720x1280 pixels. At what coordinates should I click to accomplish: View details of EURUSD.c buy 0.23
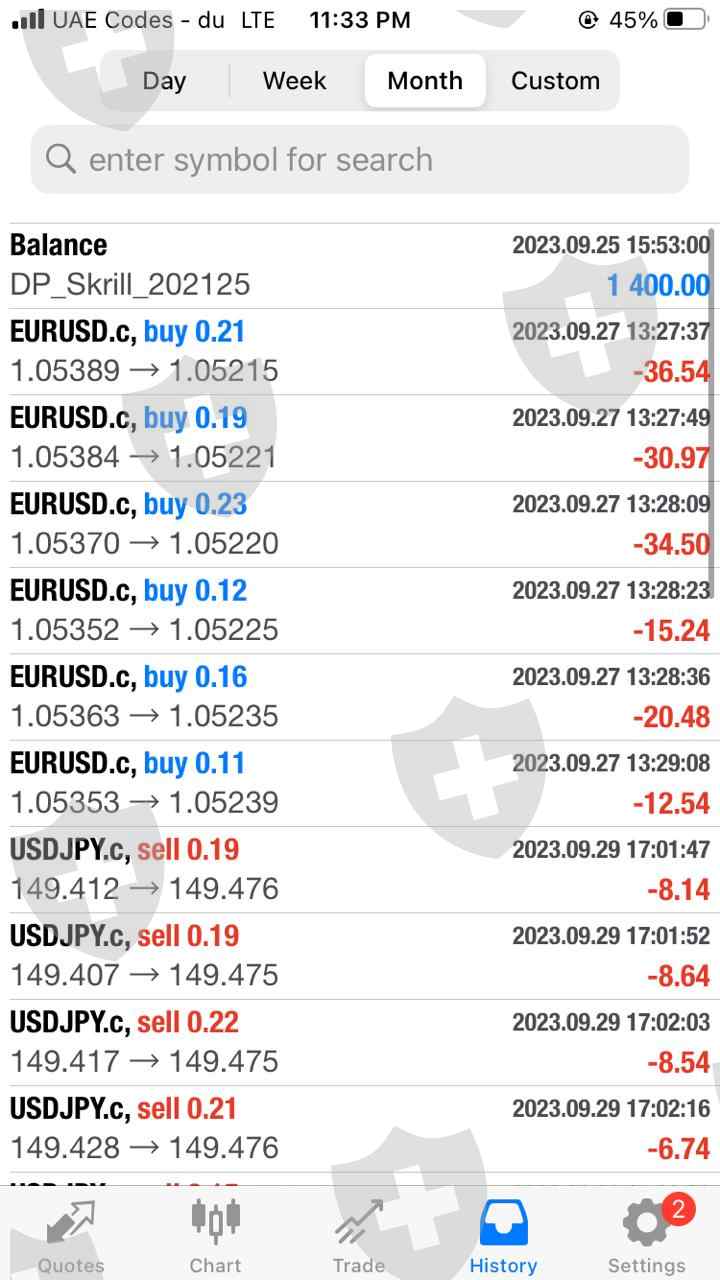point(360,524)
